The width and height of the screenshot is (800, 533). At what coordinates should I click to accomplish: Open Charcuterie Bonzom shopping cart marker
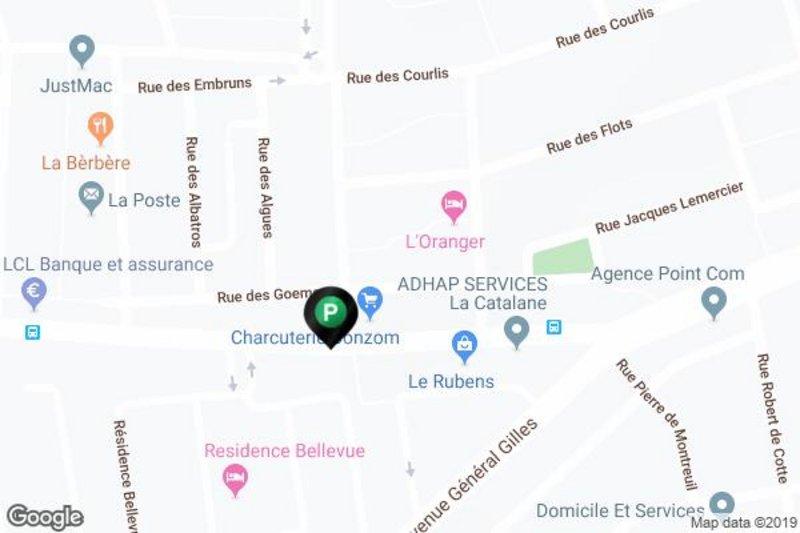point(370,298)
